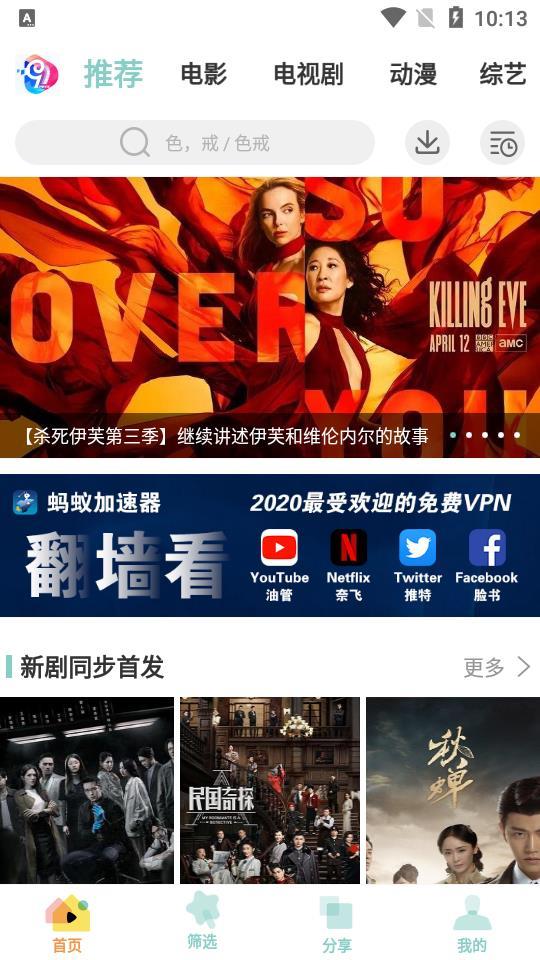Screen dimensions: 540x960
Task: Switch to the 电视剧 tab
Action: 308,74
